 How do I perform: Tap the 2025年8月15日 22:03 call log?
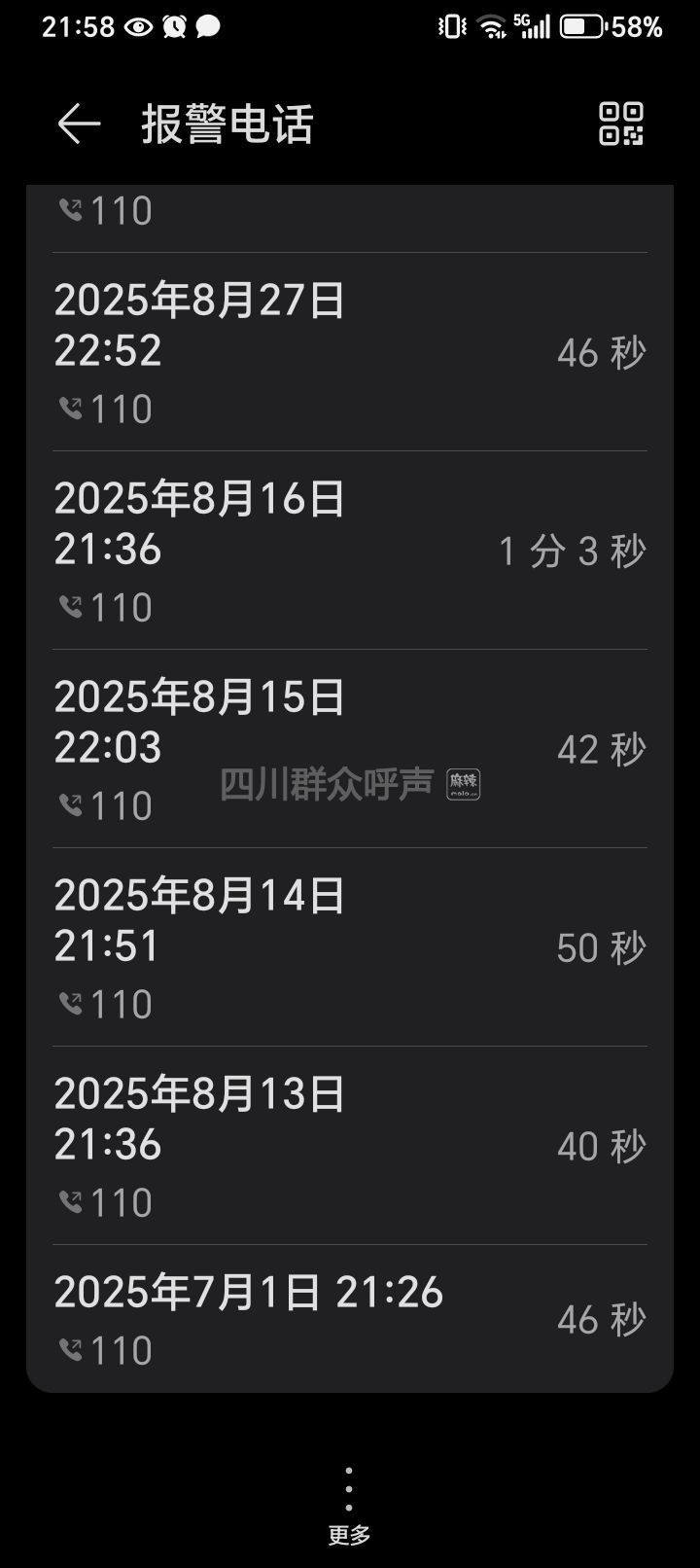click(x=349, y=749)
